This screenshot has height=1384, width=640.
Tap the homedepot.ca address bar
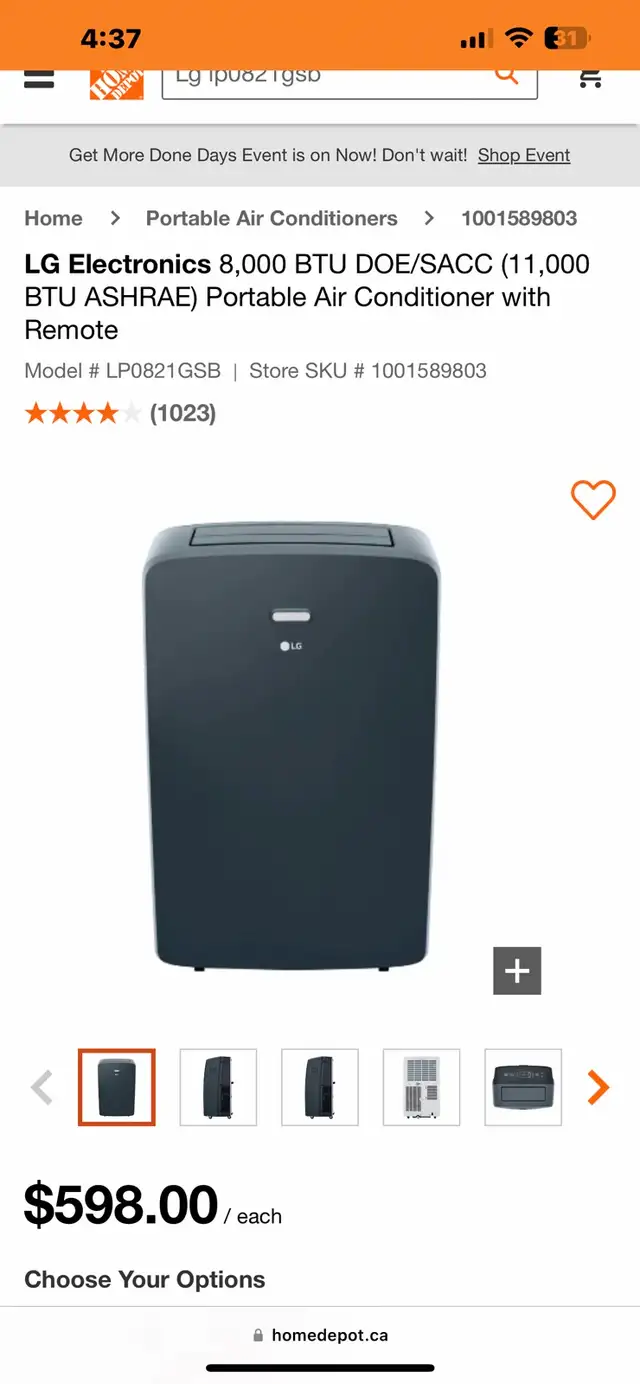point(320,1335)
